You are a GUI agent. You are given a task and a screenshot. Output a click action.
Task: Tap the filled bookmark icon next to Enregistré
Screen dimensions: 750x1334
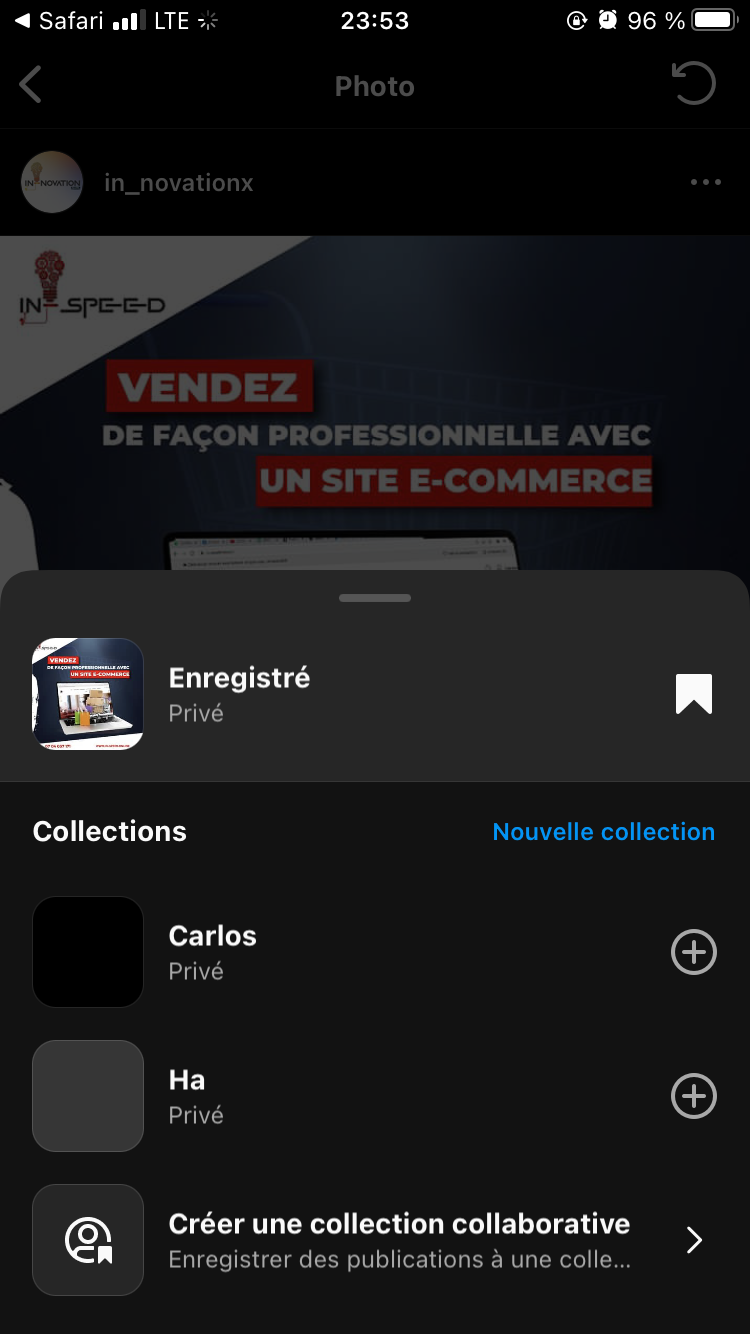693,694
